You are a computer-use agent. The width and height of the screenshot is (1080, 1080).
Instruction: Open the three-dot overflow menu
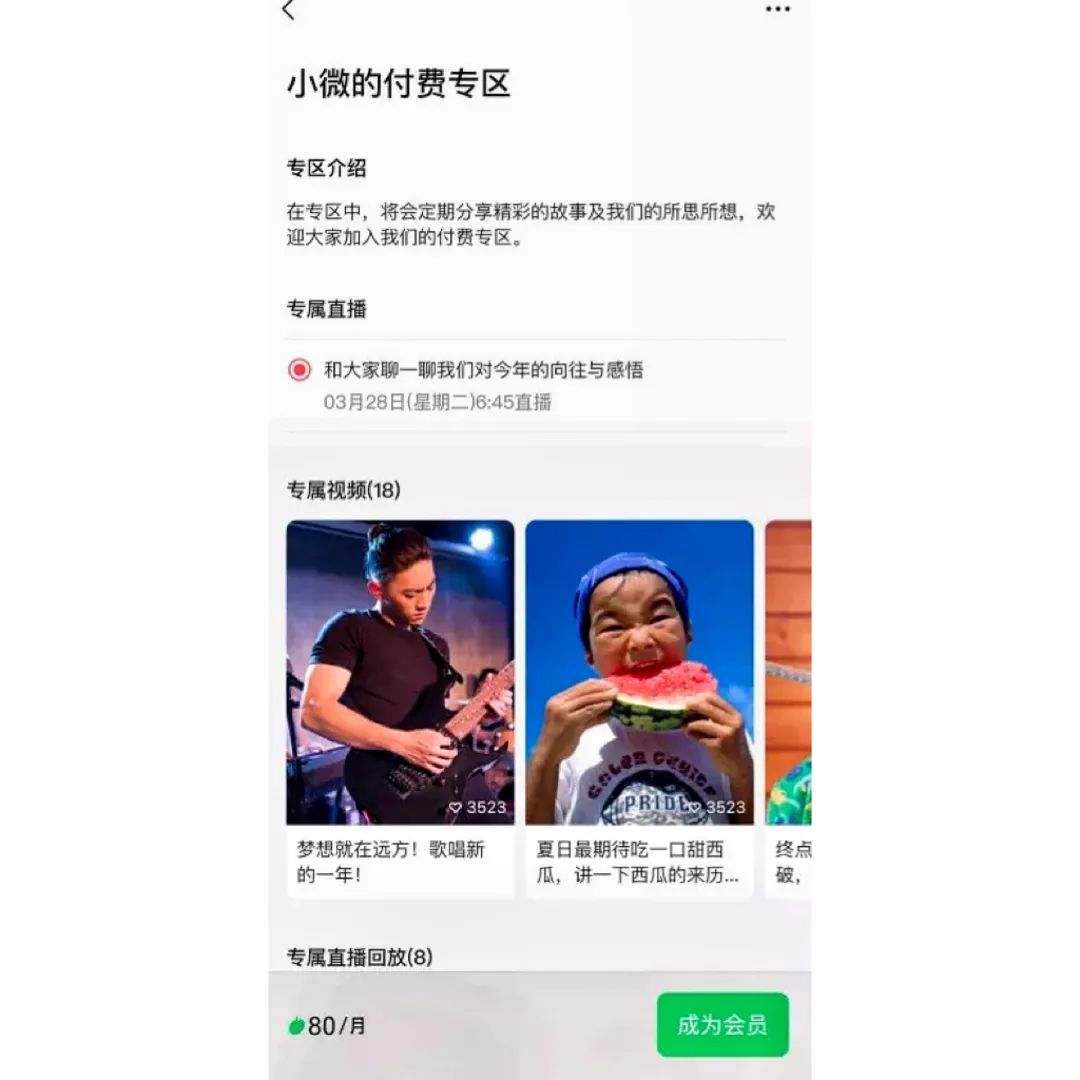[x=777, y=9]
